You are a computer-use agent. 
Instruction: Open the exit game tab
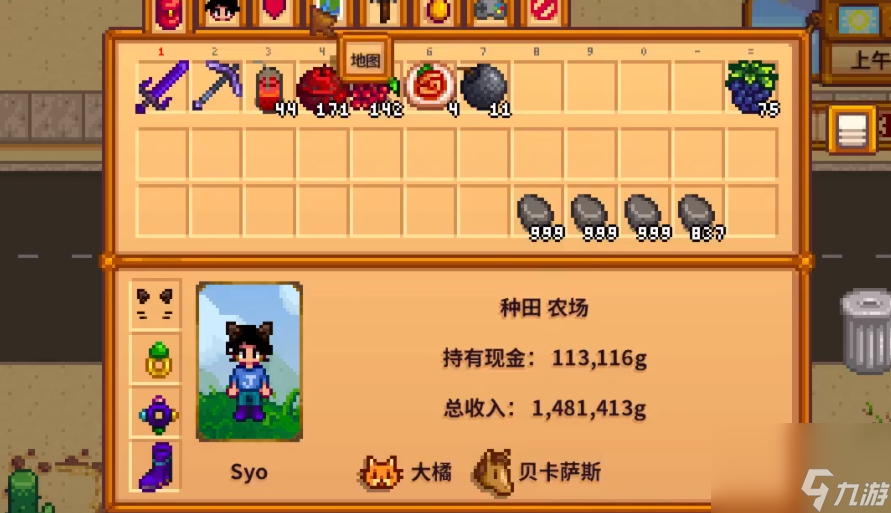click(x=545, y=13)
